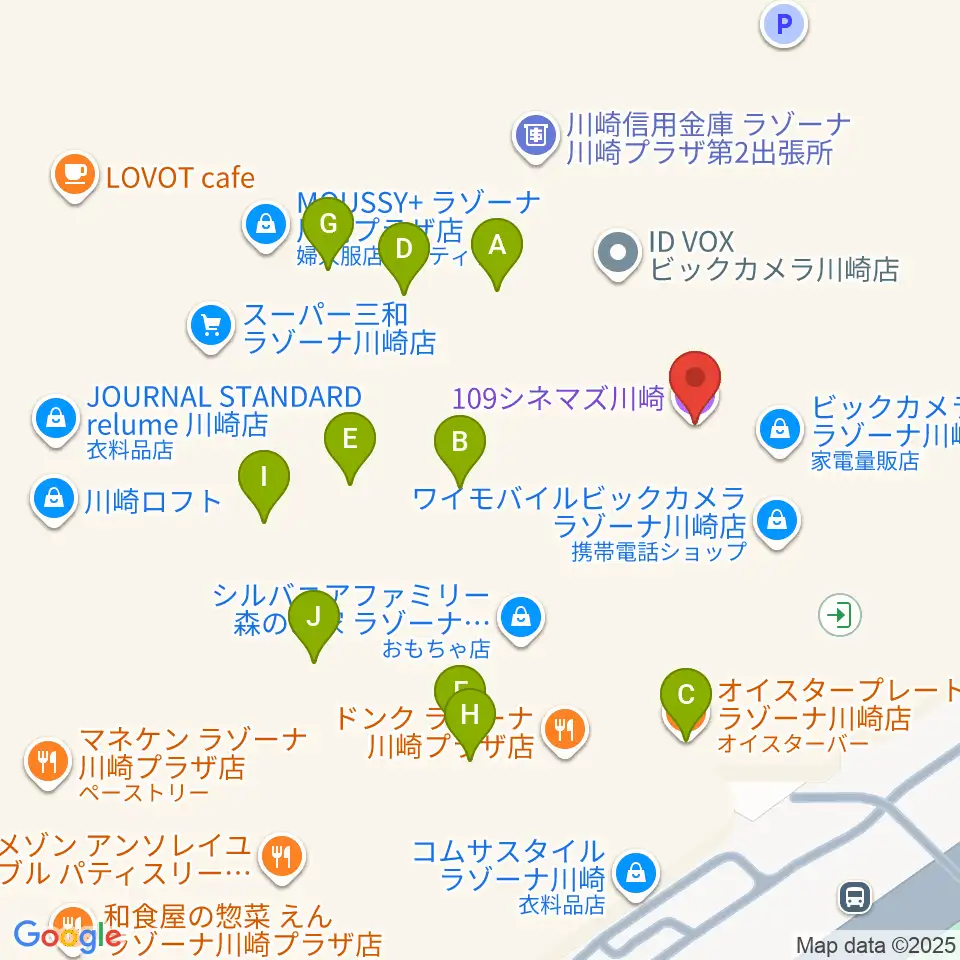Open the parking P marker
The height and width of the screenshot is (960, 960).
[x=784, y=24]
